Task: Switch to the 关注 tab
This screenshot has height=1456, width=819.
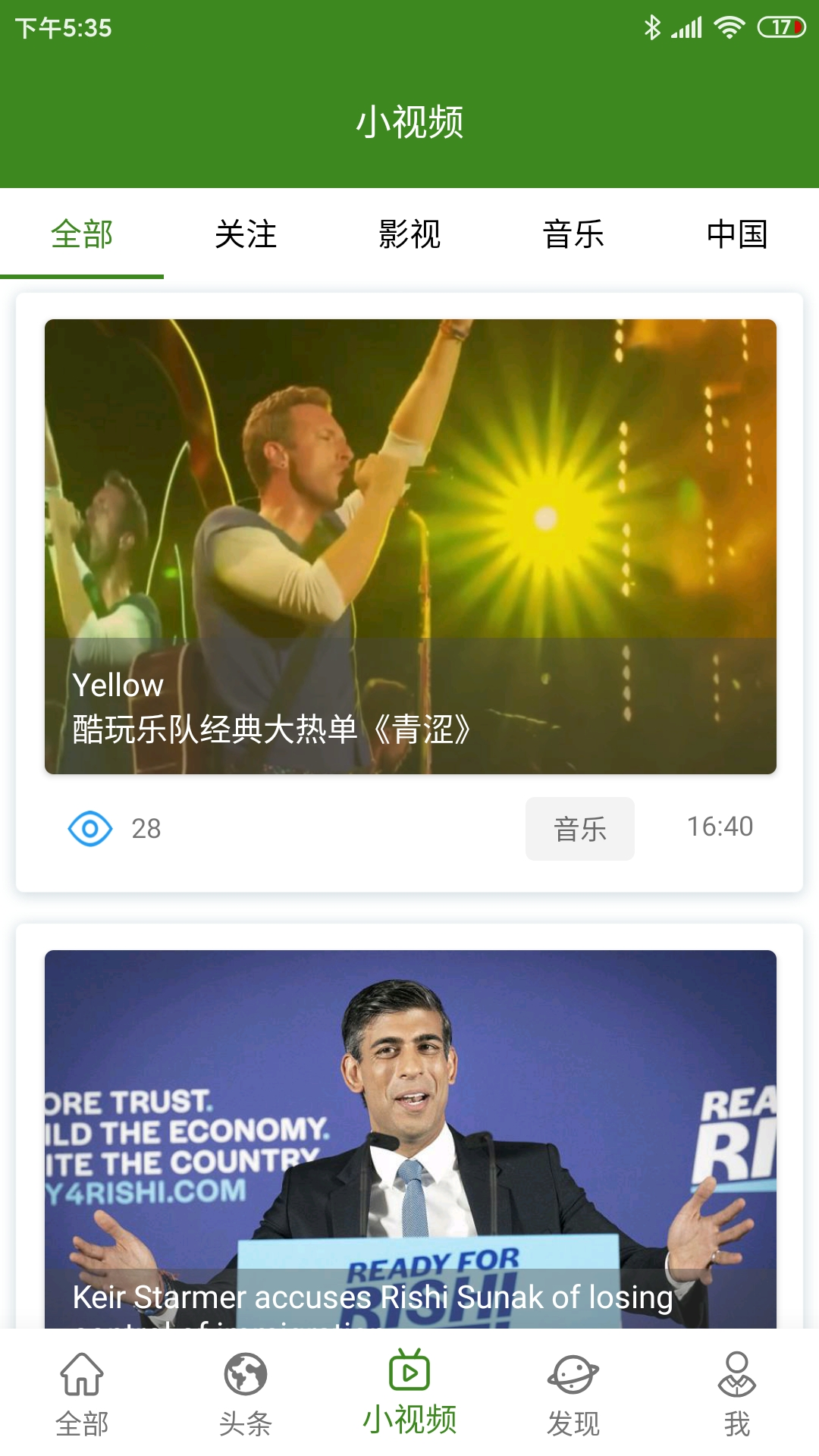Action: tap(246, 235)
